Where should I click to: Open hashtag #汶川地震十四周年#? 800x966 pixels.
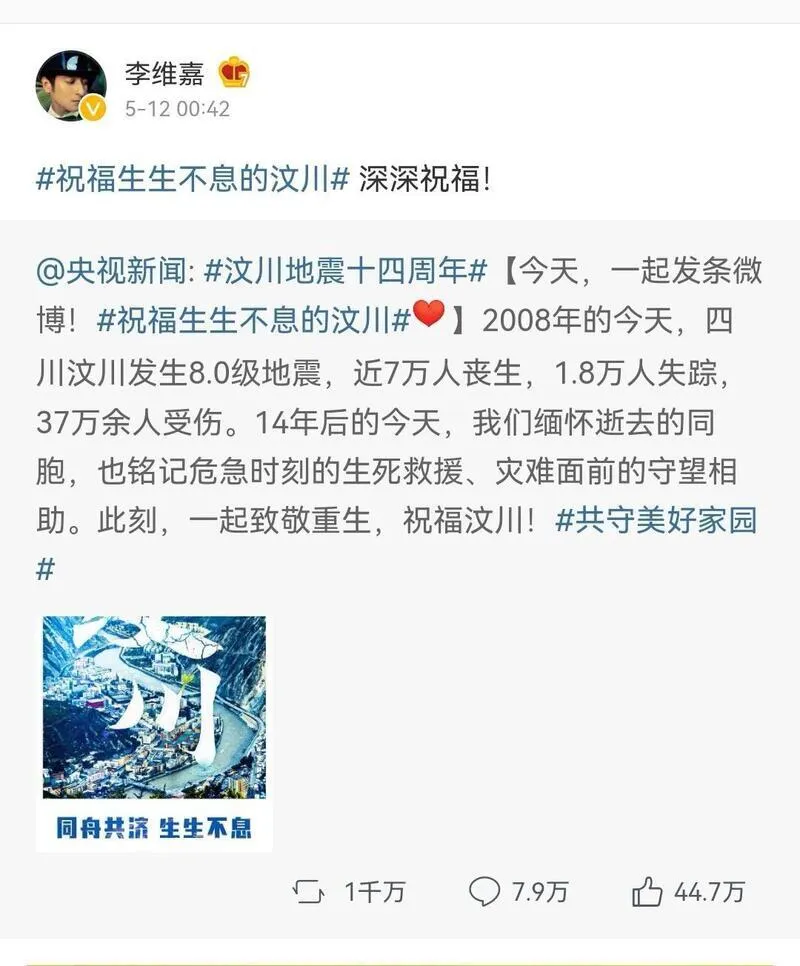point(345,270)
